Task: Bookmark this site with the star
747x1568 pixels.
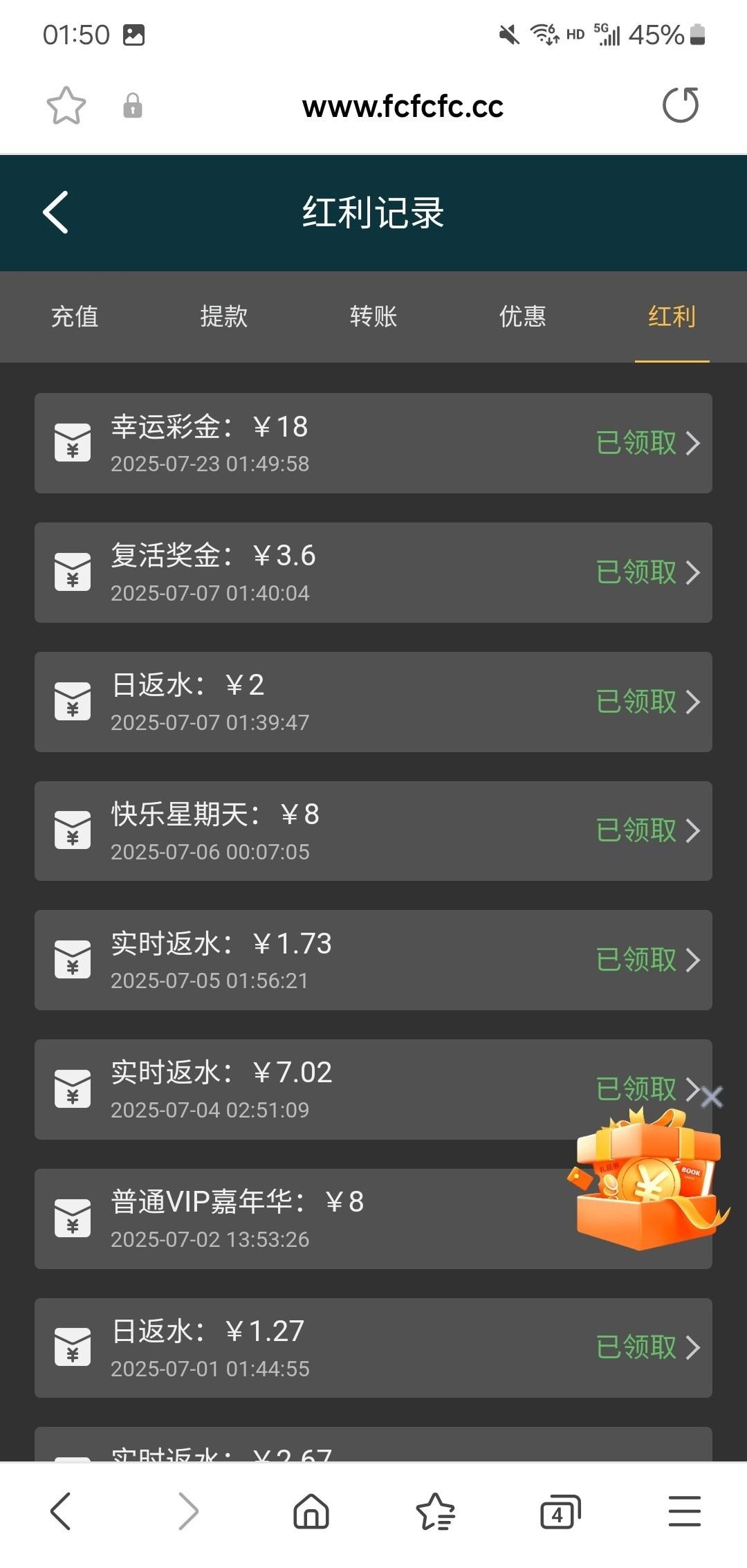Action: (66, 106)
